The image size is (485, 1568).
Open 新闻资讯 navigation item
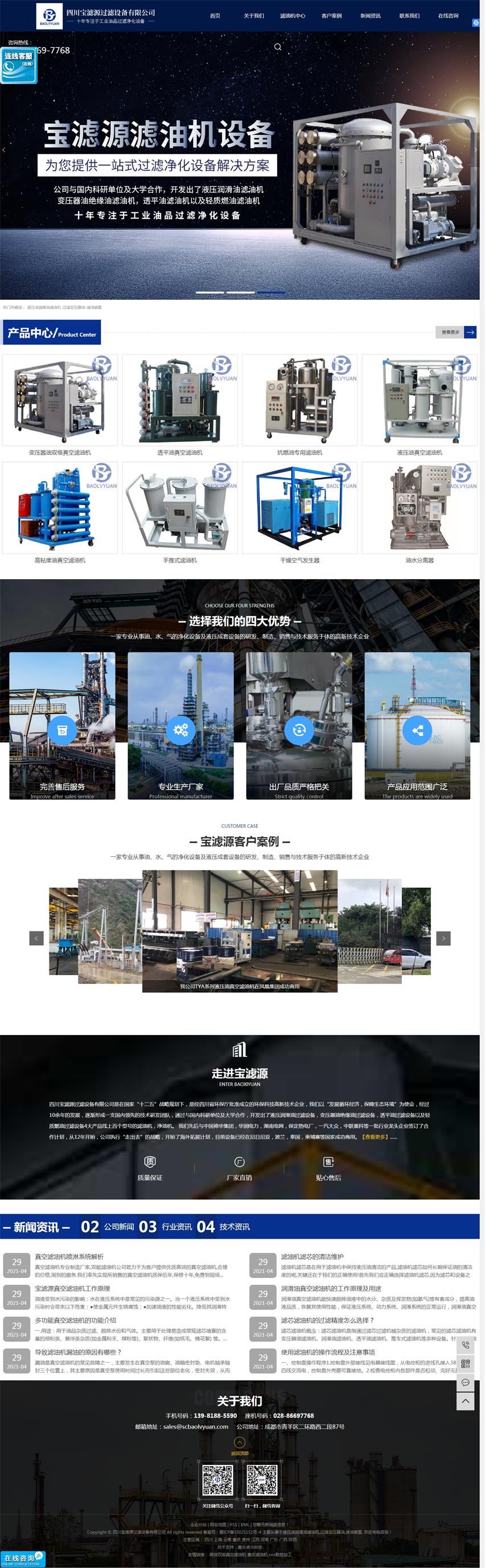pos(371,16)
